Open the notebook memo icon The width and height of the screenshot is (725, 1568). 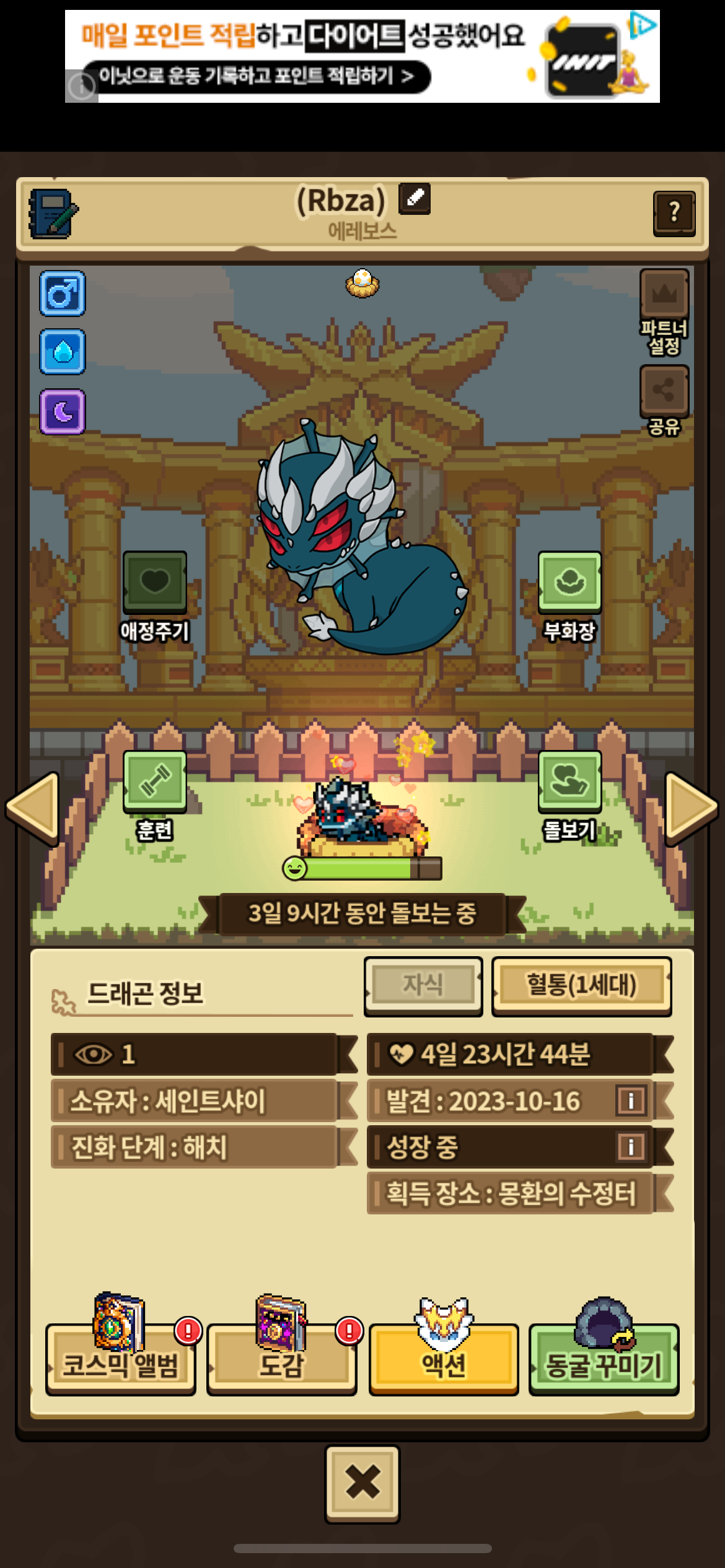tap(53, 214)
